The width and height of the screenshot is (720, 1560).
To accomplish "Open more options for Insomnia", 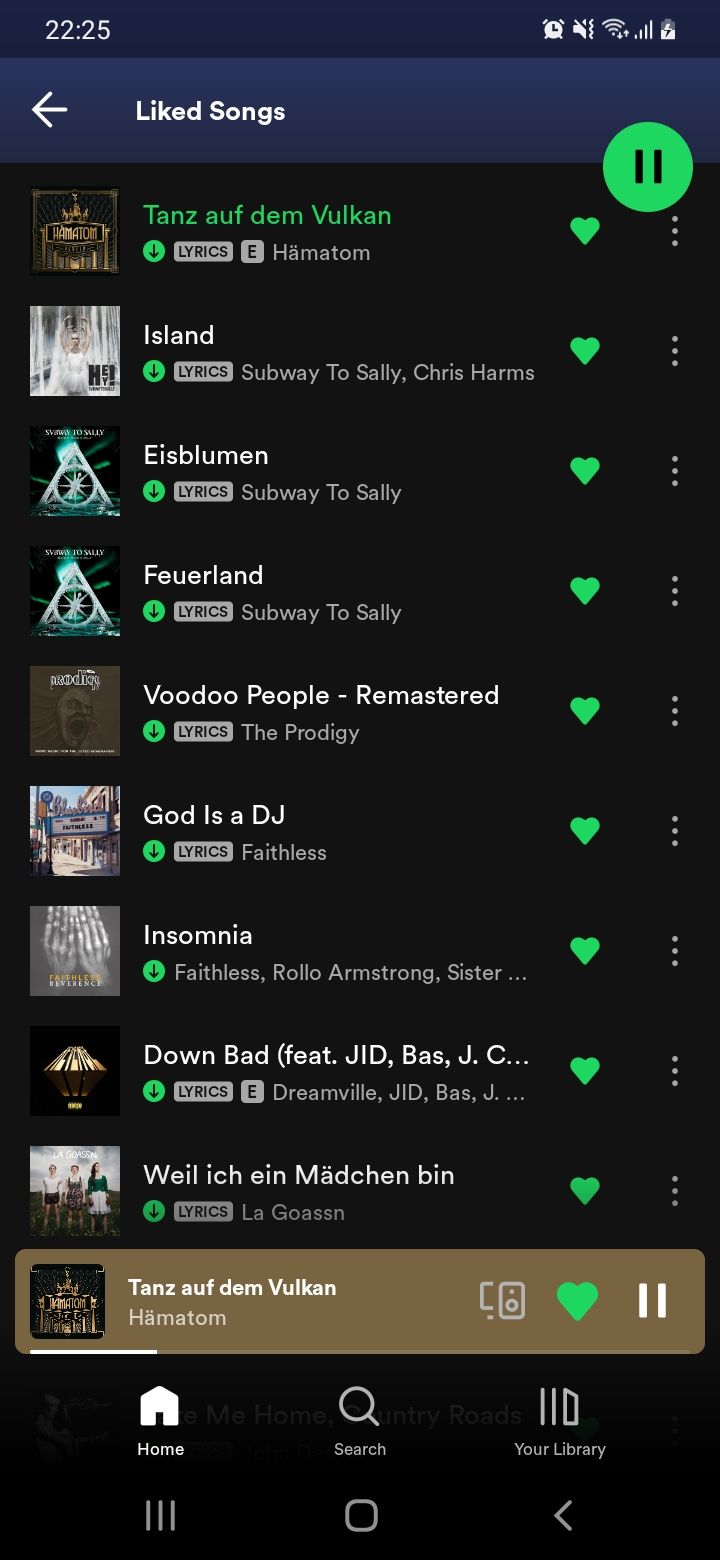I will pos(675,951).
